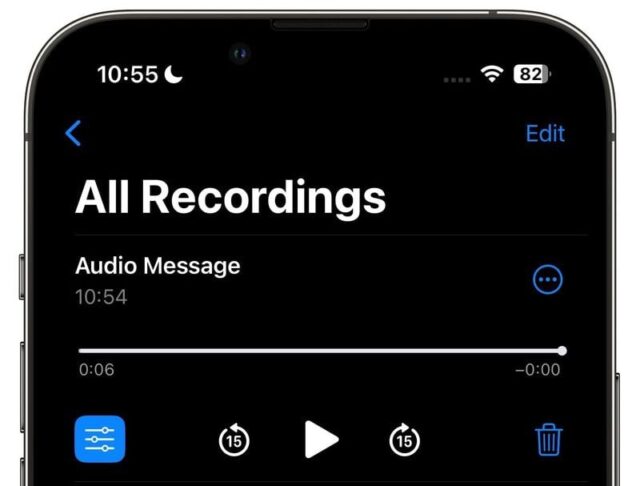Rewind the recording 15 seconds
The height and width of the screenshot is (486, 640).
click(234, 439)
